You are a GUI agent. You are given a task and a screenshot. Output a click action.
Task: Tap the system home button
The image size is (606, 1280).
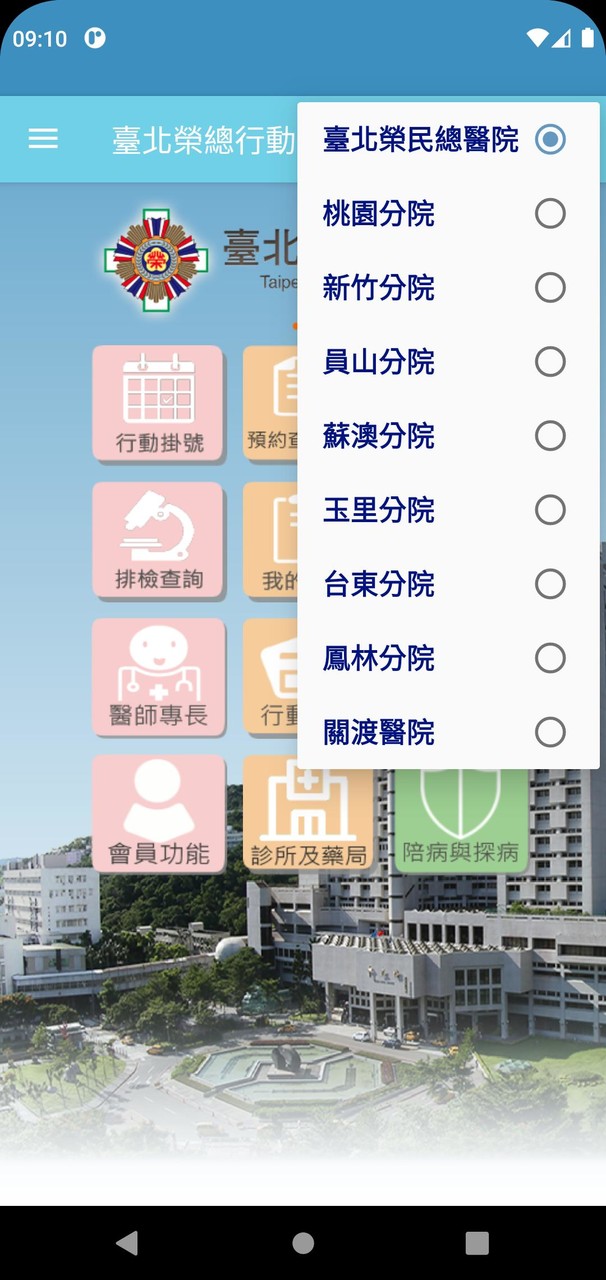click(303, 1243)
